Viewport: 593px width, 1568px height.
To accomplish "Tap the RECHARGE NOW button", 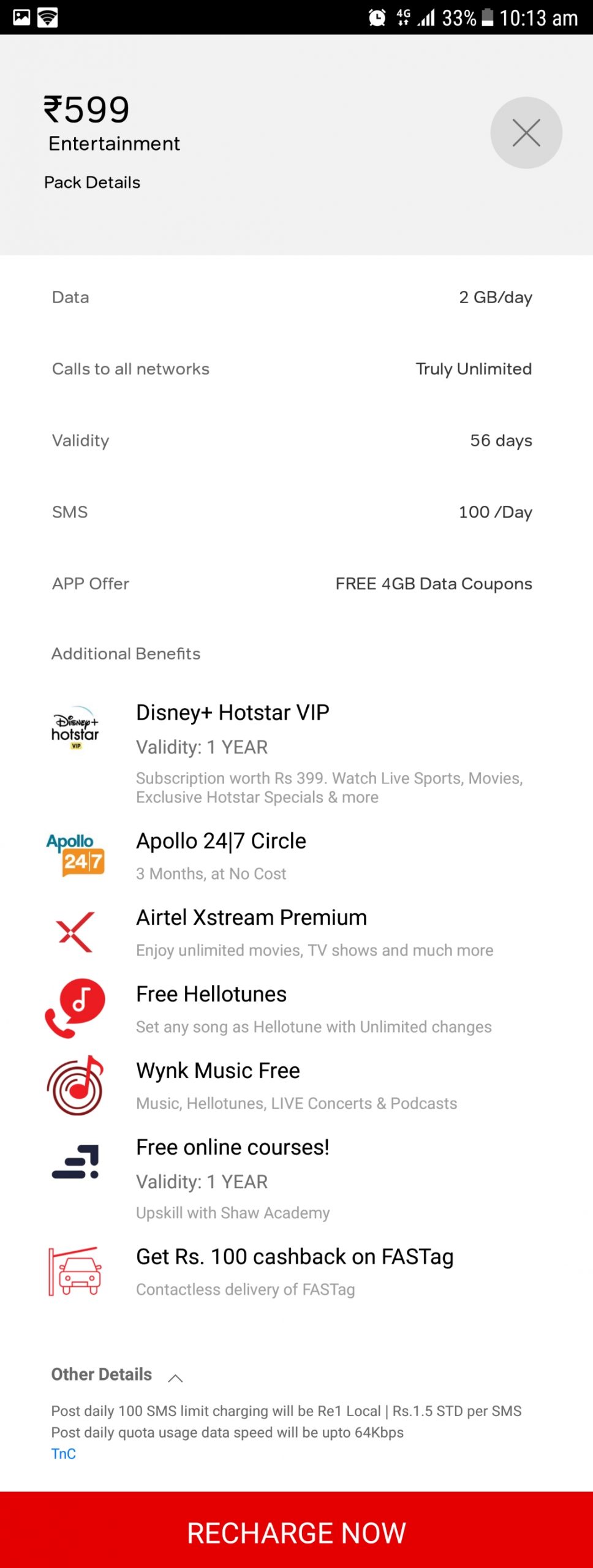I will tap(296, 1531).
